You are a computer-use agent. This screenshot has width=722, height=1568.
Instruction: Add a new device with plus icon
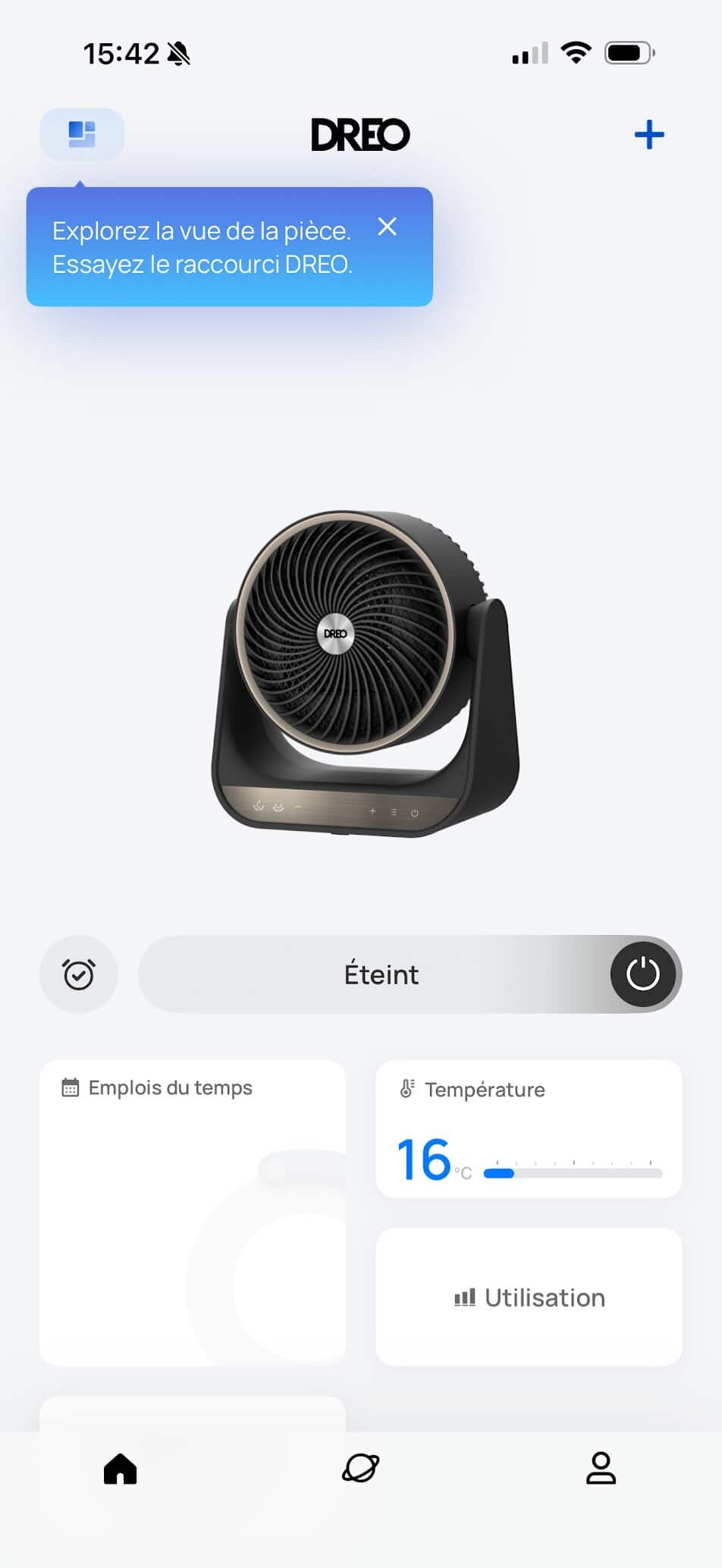click(648, 135)
